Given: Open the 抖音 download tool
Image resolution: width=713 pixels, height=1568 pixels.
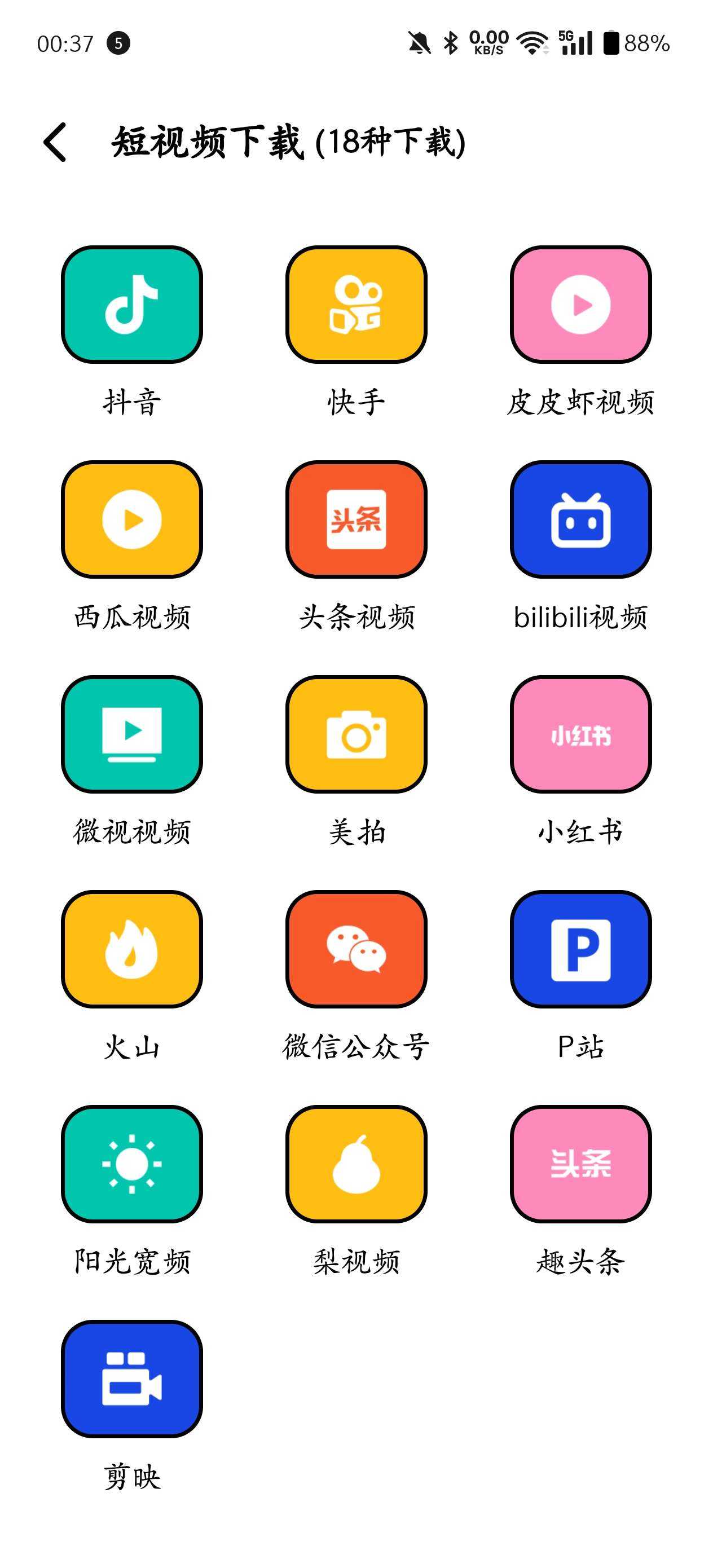Looking at the screenshot, I should [x=131, y=305].
